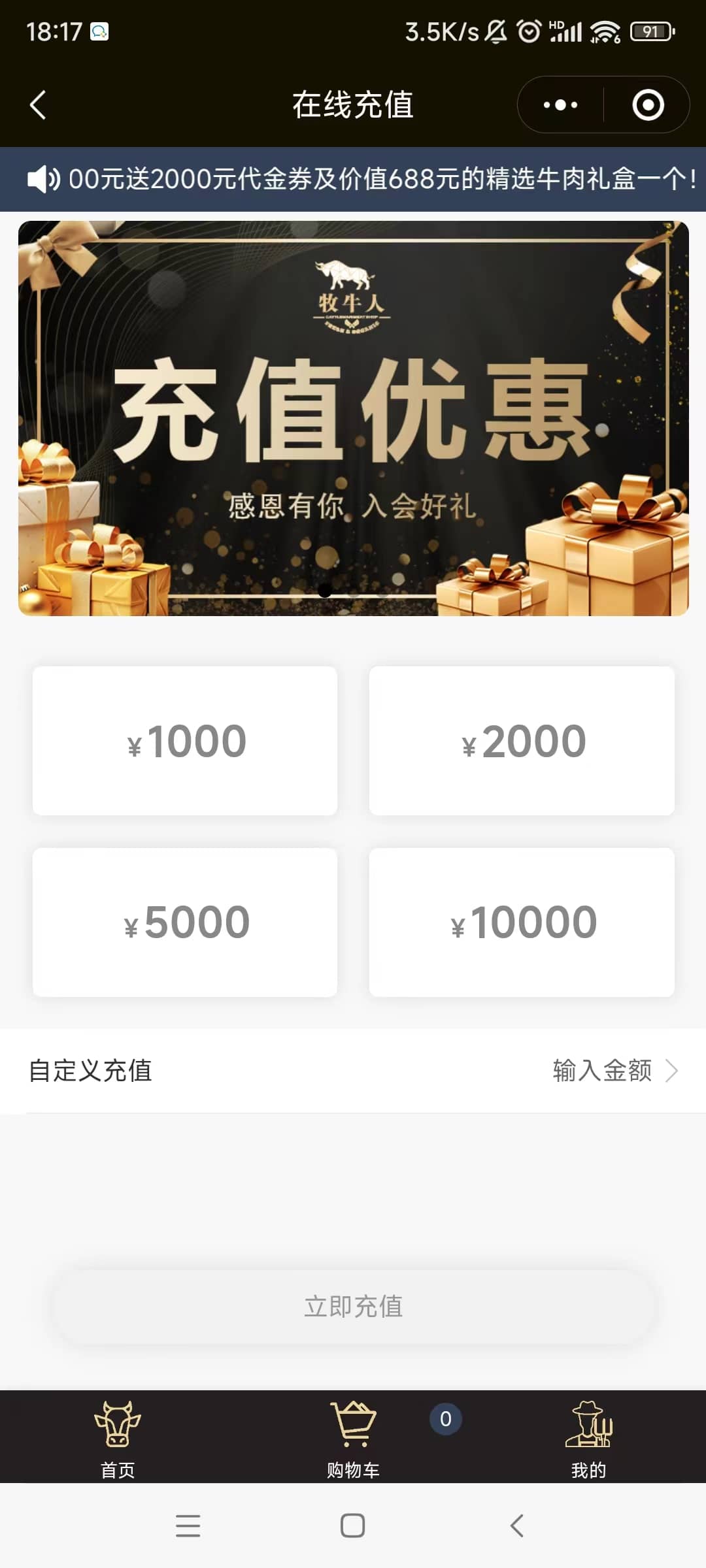This screenshot has width=706, height=1568.
Task: Open the 充值优惠 promotional banner
Action: [353, 418]
